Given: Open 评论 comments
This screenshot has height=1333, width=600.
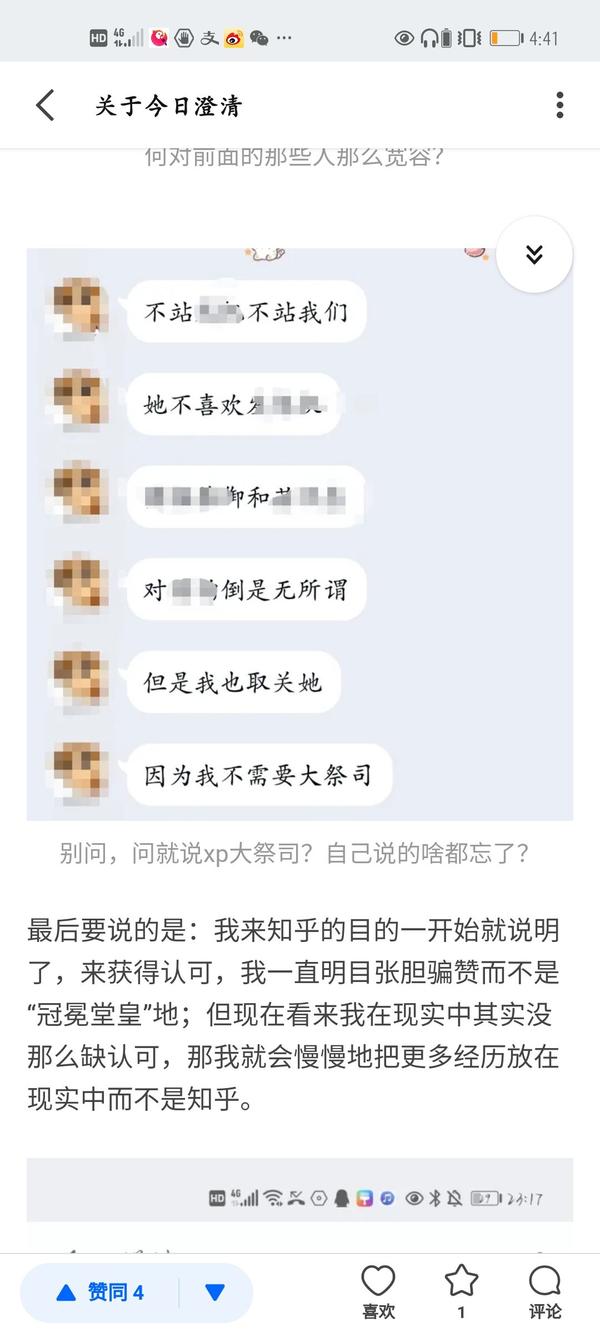Looking at the screenshot, I should (545, 1290).
